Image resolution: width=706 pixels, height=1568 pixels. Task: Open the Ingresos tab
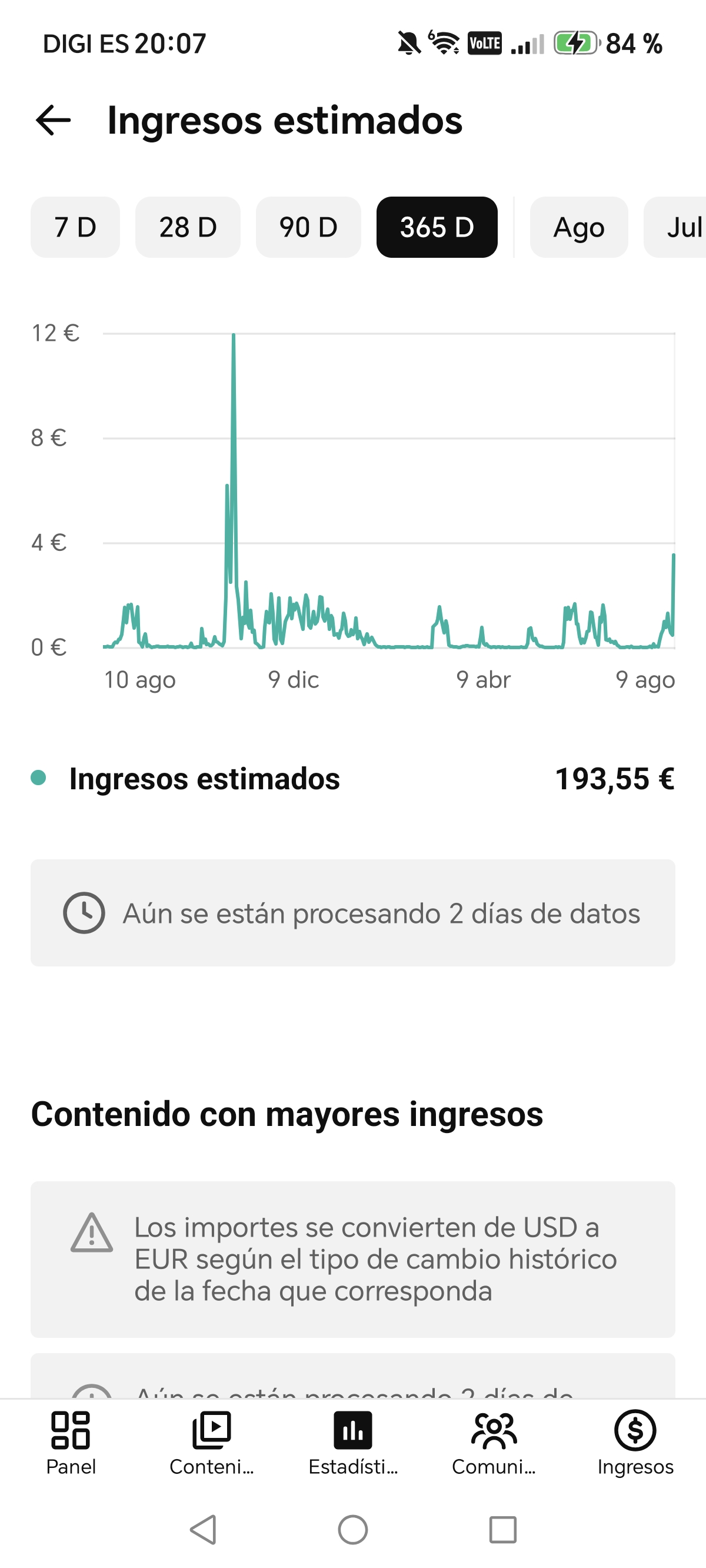click(635, 1443)
